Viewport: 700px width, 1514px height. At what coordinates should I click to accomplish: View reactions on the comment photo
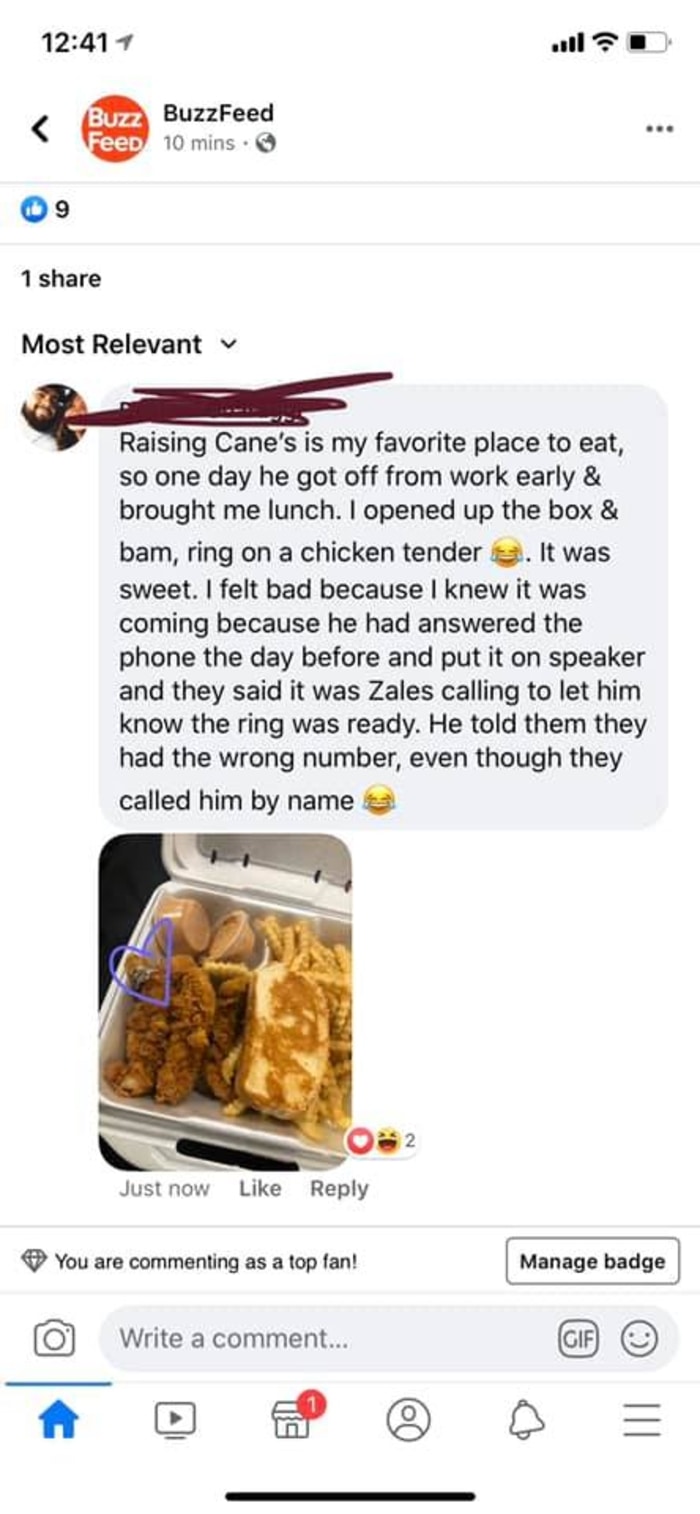pyautogui.click(x=380, y=1141)
